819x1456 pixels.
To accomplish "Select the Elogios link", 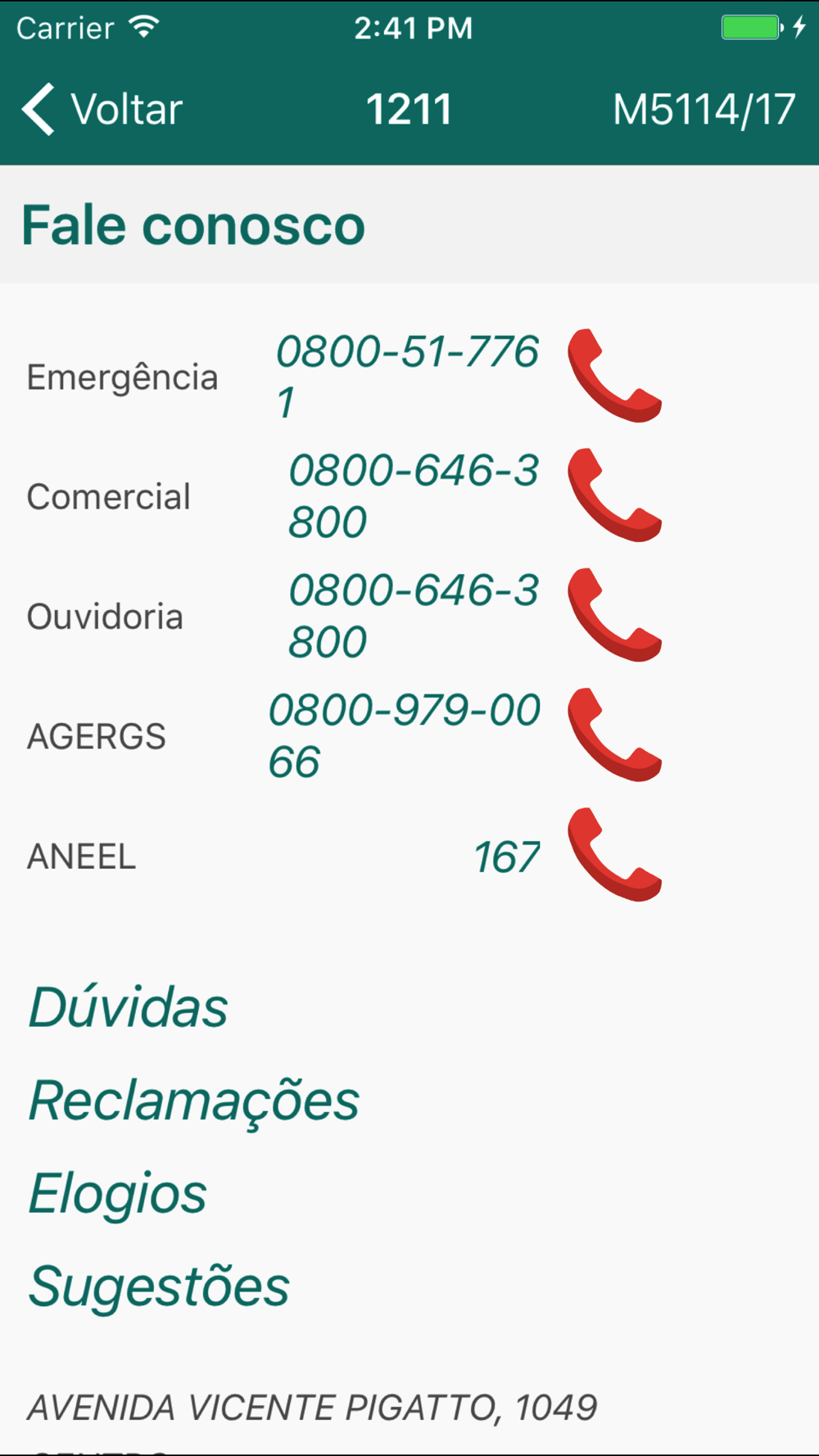I will 118,1194.
